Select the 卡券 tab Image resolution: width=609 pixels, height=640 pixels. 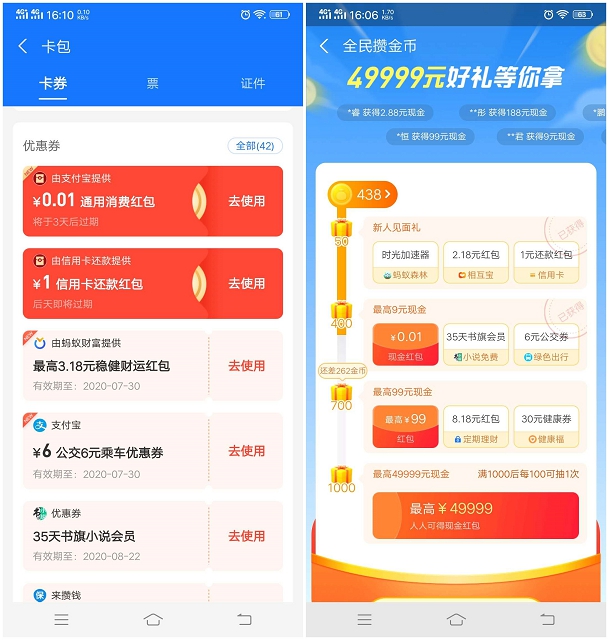click(x=53, y=83)
